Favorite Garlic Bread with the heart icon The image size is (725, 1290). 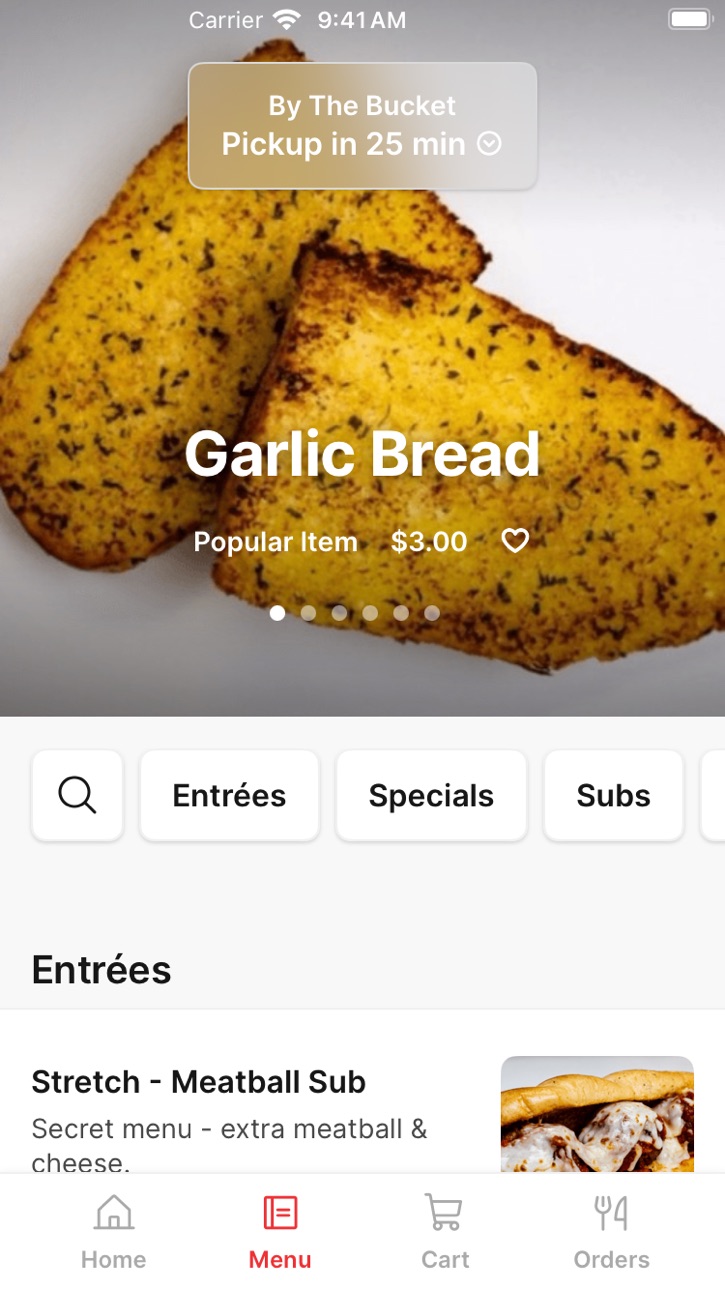514,541
